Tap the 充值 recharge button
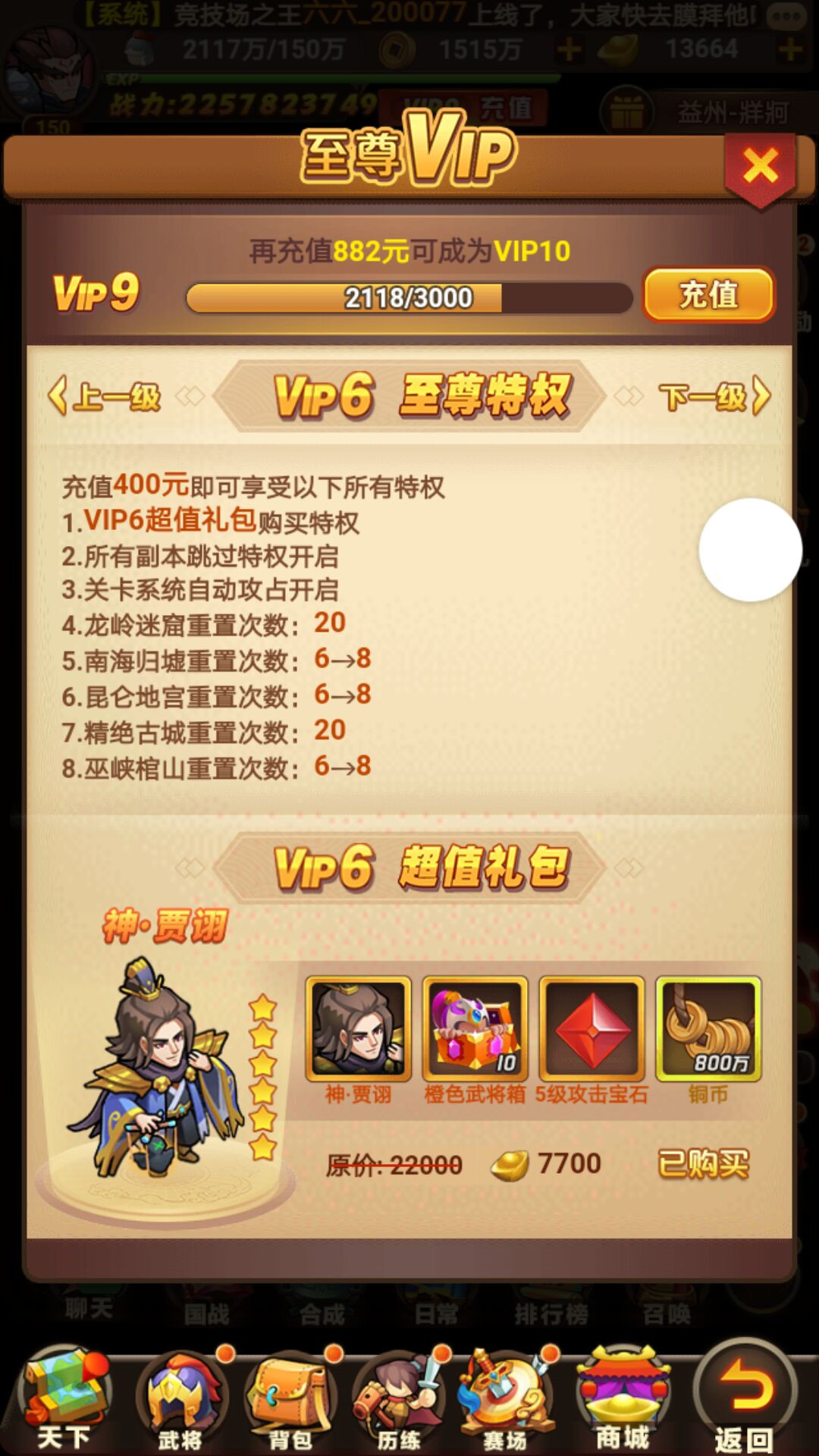The height and width of the screenshot is (1456, 819). [708, 294]
